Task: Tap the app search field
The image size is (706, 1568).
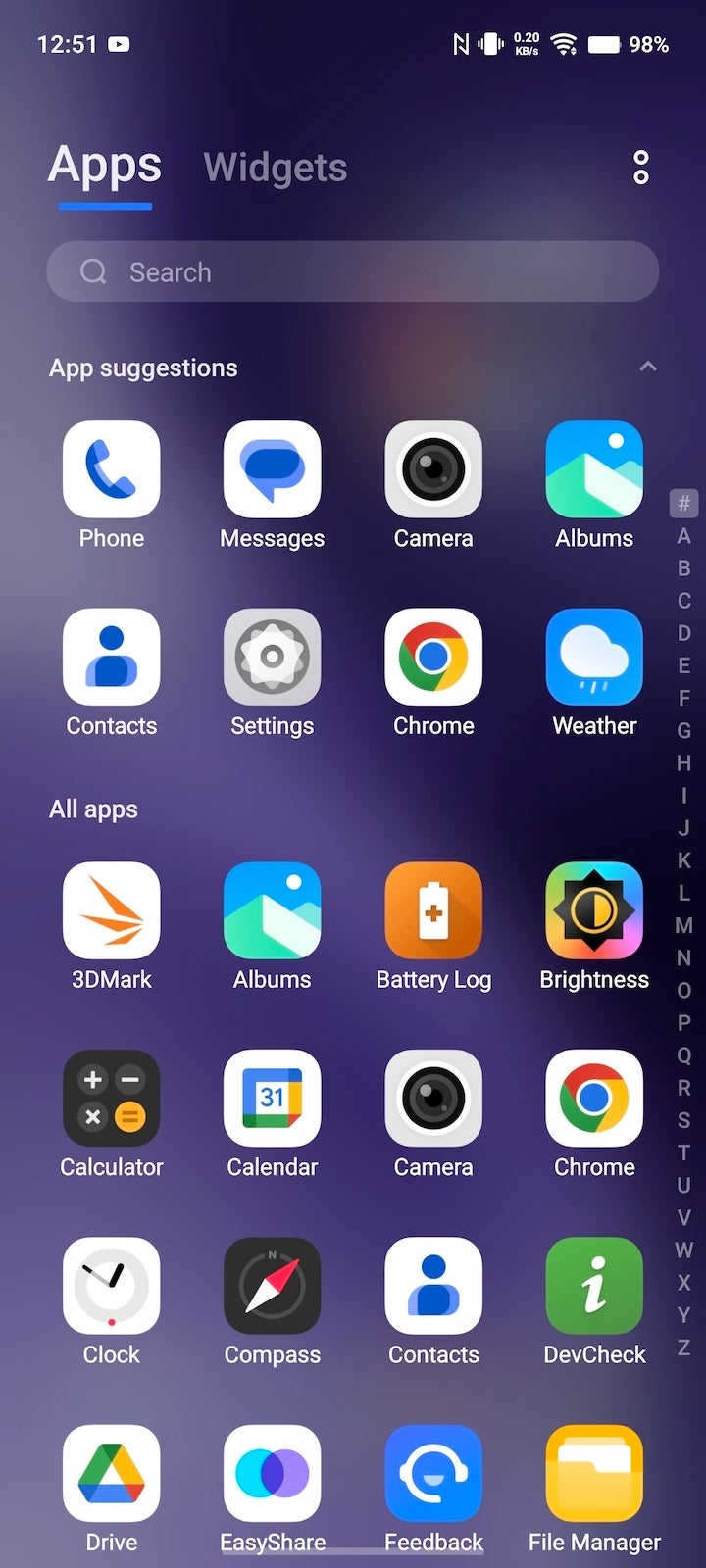Action: click(353, 271)
